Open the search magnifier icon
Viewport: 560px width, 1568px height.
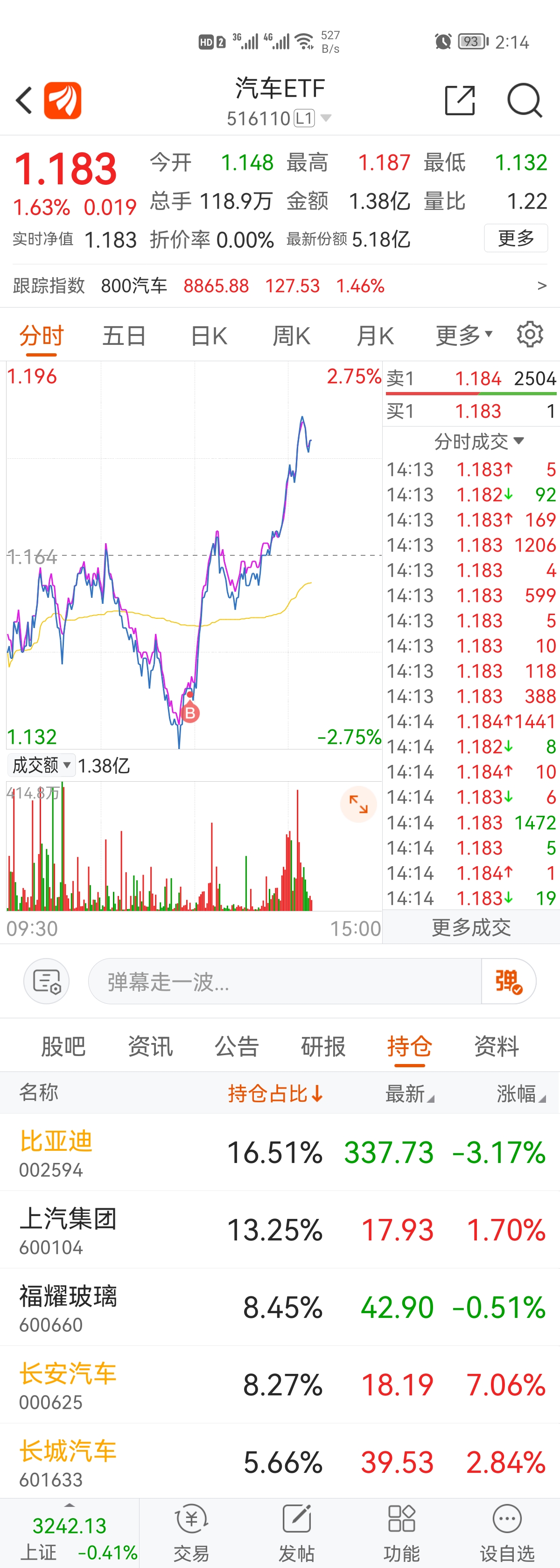tap(524, 100)
